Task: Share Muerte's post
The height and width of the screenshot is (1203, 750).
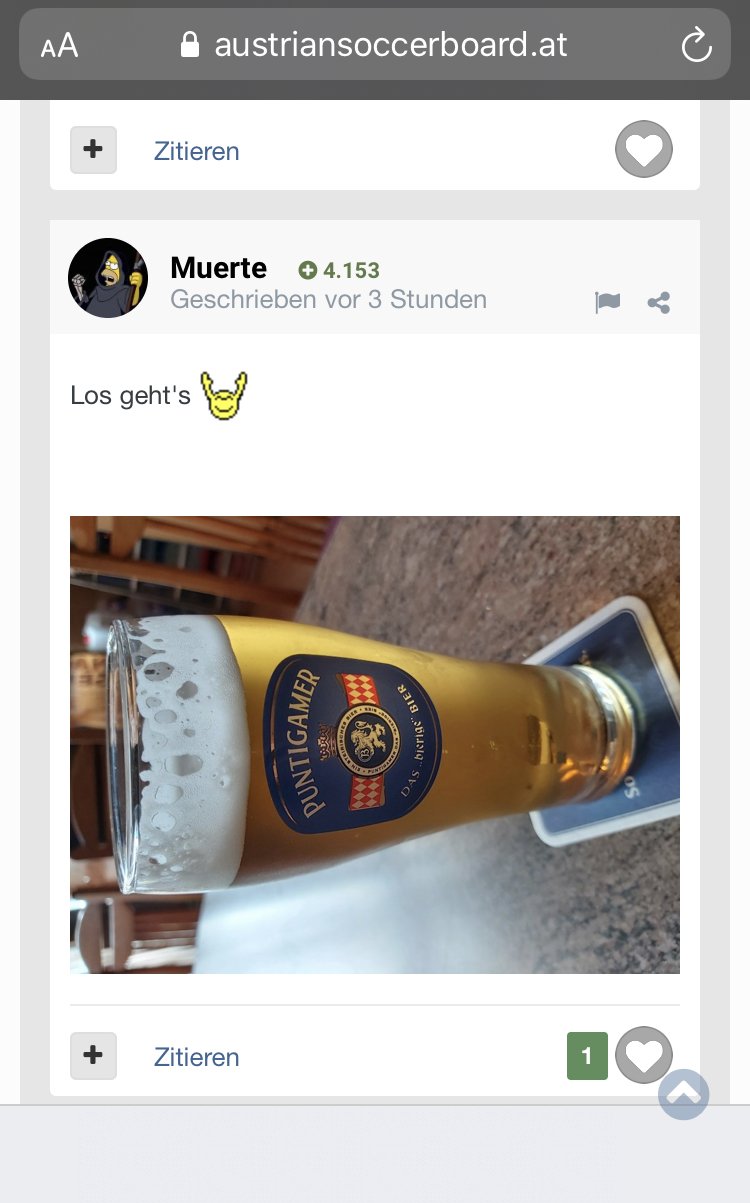Action: point(658,302)
